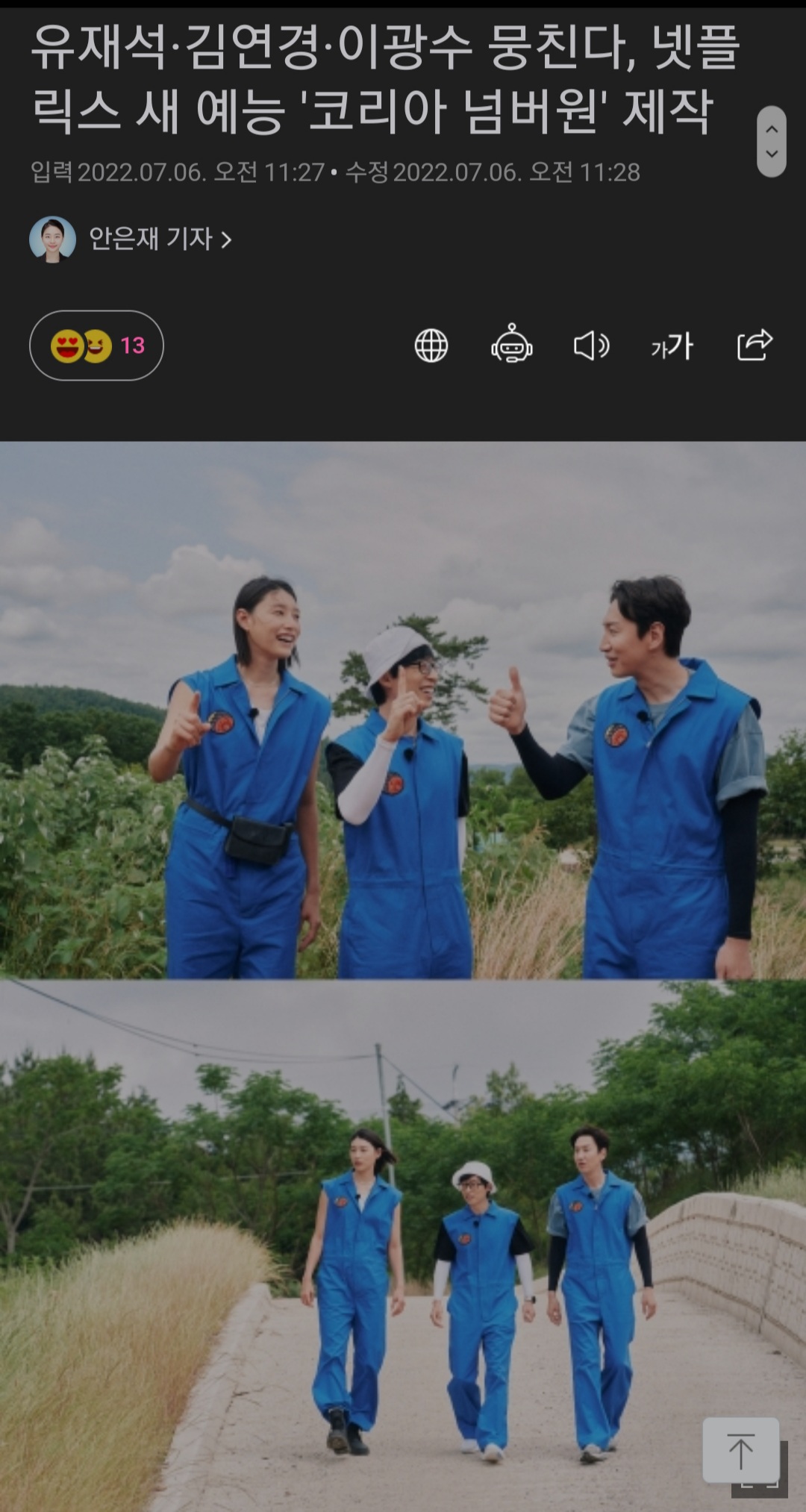Viewport: 806px width, 1512px height.
Task: Listen to the article with speaker icon
Action: [591, 346]
